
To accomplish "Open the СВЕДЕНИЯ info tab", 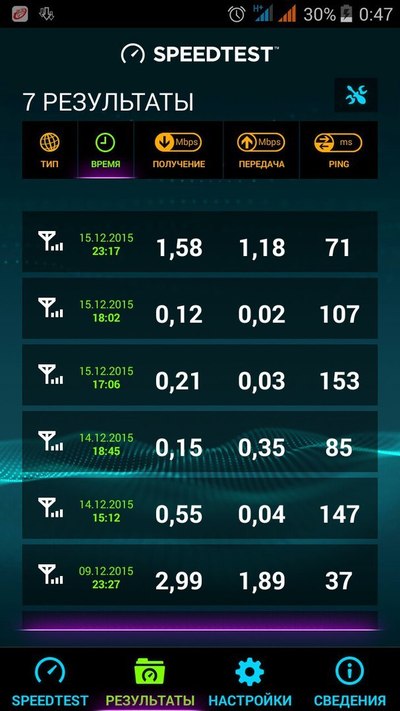I will (x=350, y=680).
